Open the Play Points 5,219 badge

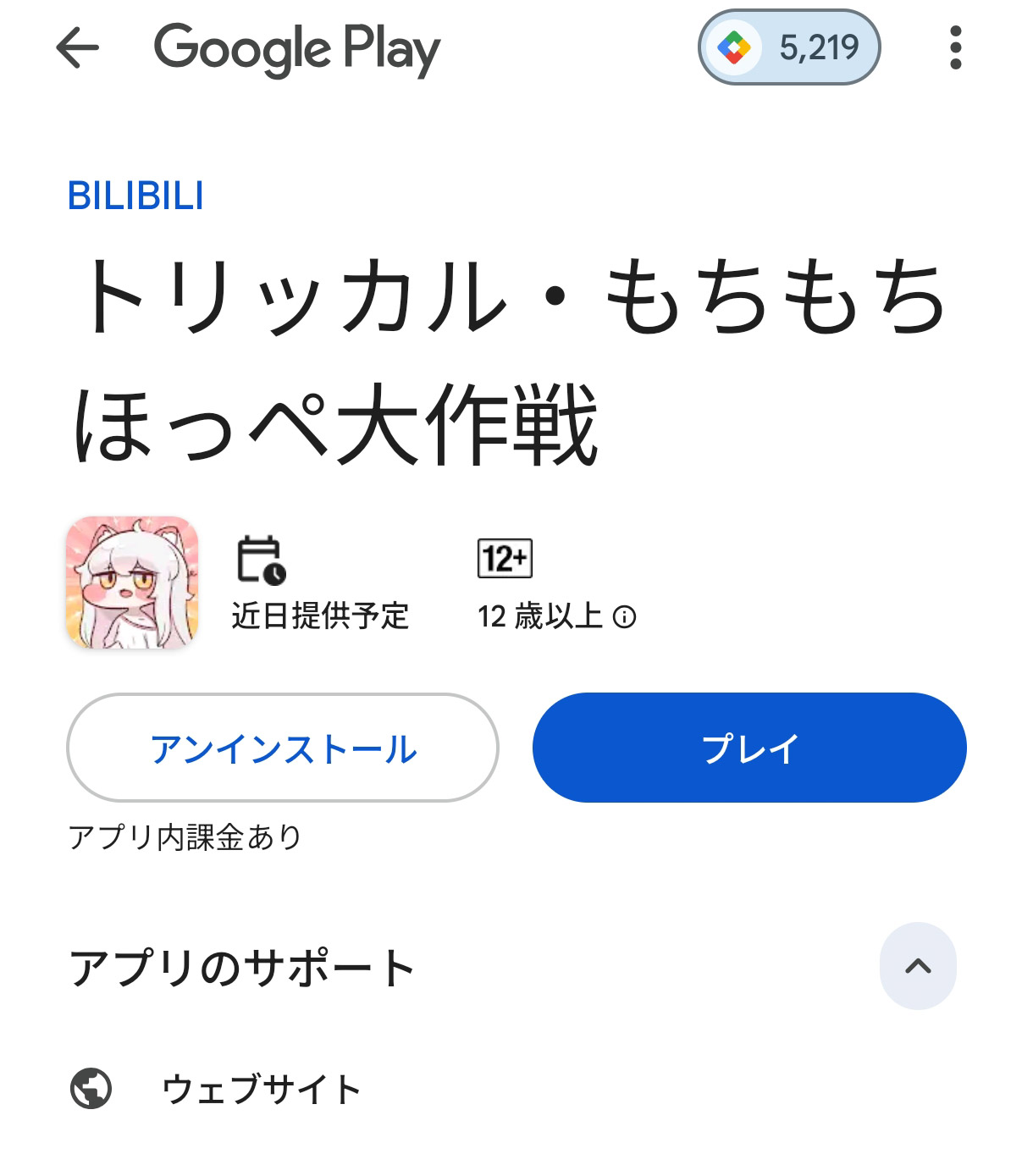(788, 47)
